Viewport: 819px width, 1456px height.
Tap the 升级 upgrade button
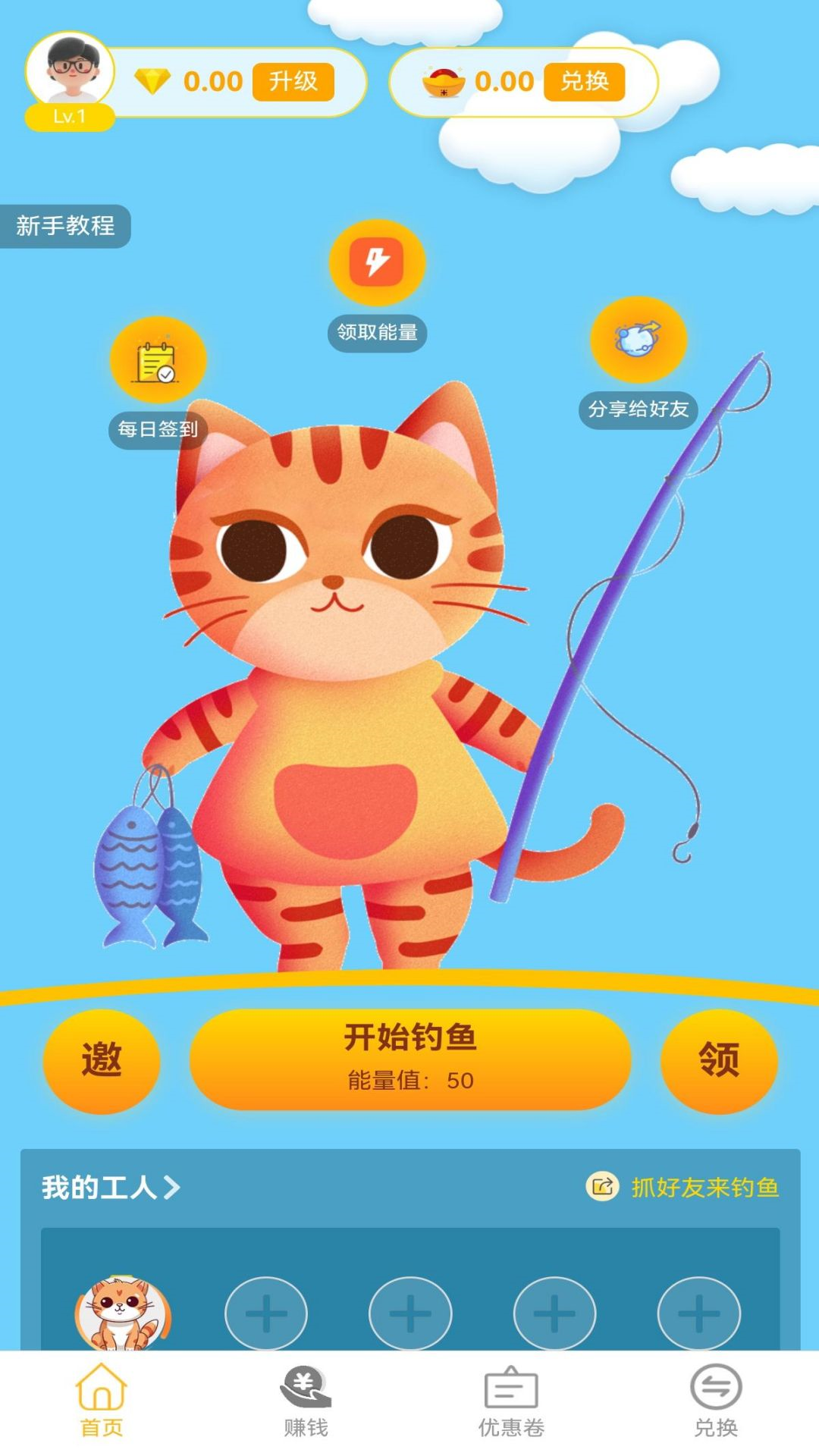tap(293, 81)
